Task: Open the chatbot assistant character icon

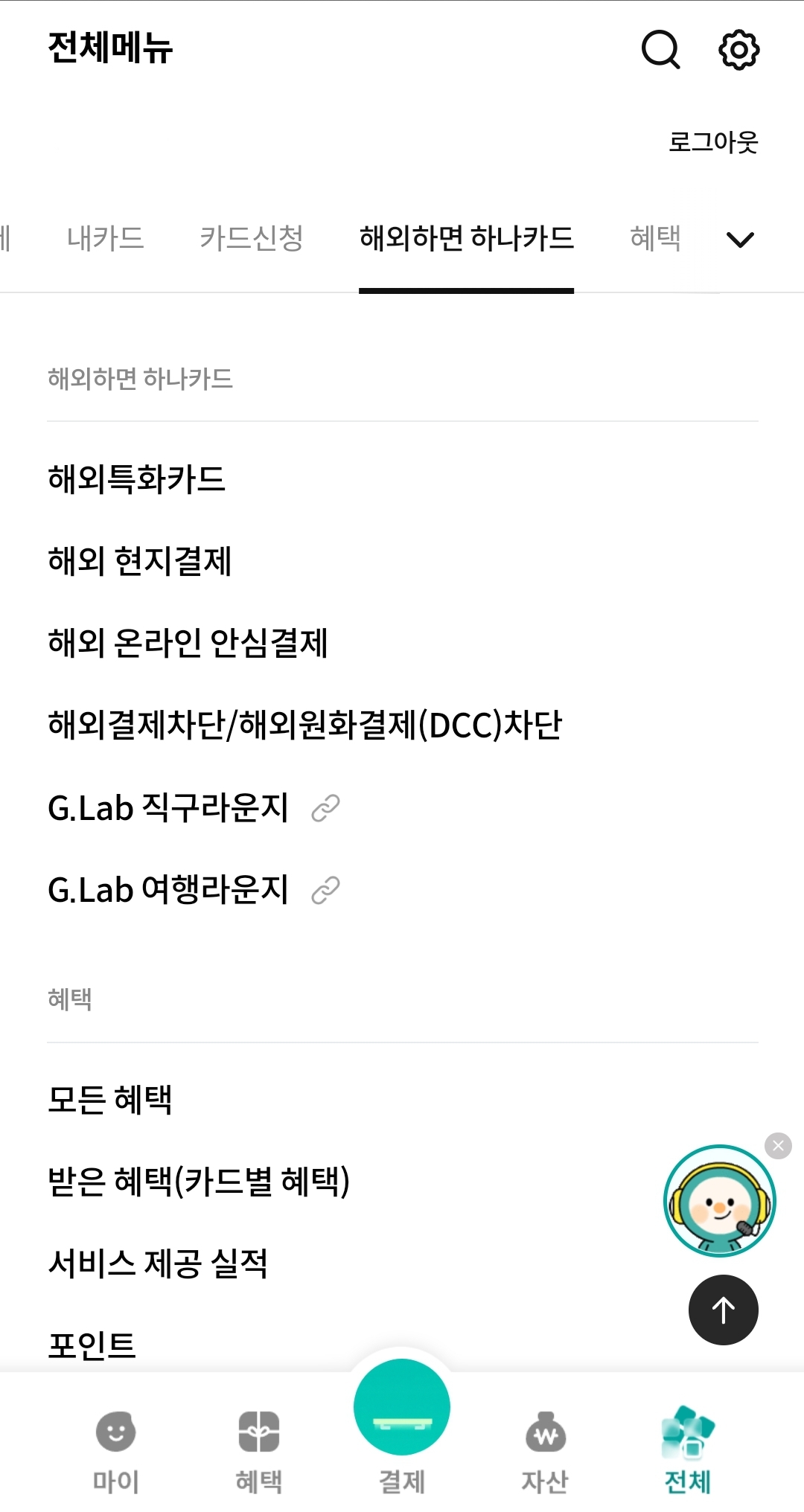Action: pyautogui.click(x=720, y=1200)
